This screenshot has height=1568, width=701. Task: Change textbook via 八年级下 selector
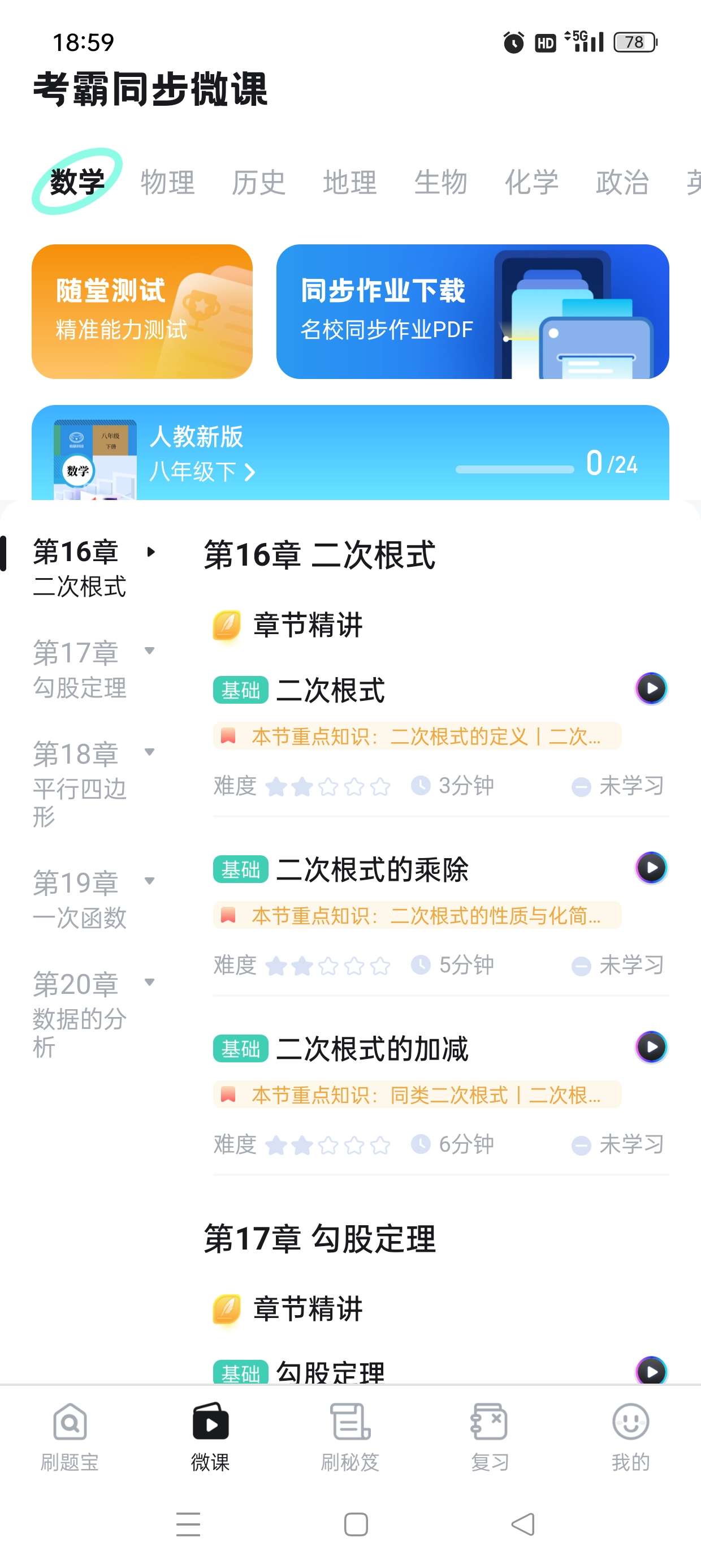coord(202,472)
